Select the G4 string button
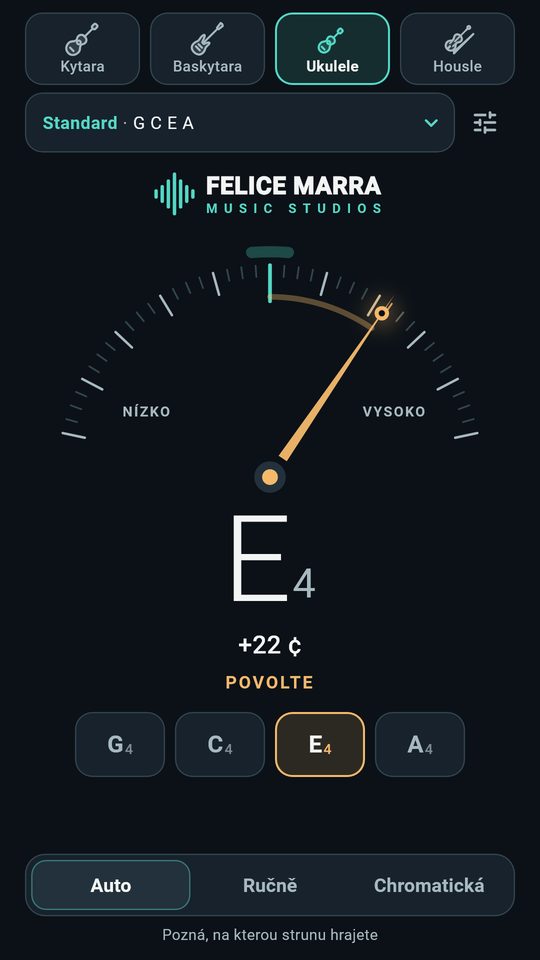Screen dimensions: 540x960 click(119, 744)
